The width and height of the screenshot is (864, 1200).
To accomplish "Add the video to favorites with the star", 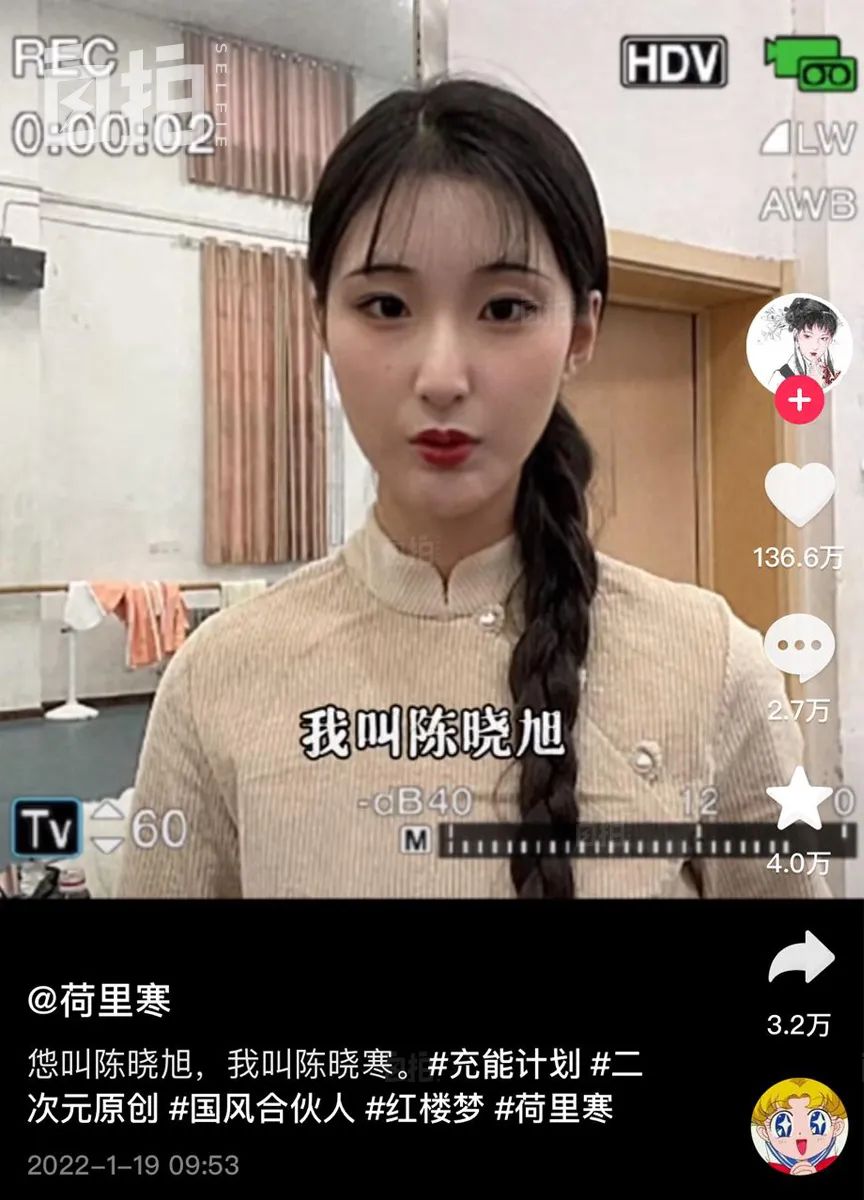I will (x=799, y=804).
